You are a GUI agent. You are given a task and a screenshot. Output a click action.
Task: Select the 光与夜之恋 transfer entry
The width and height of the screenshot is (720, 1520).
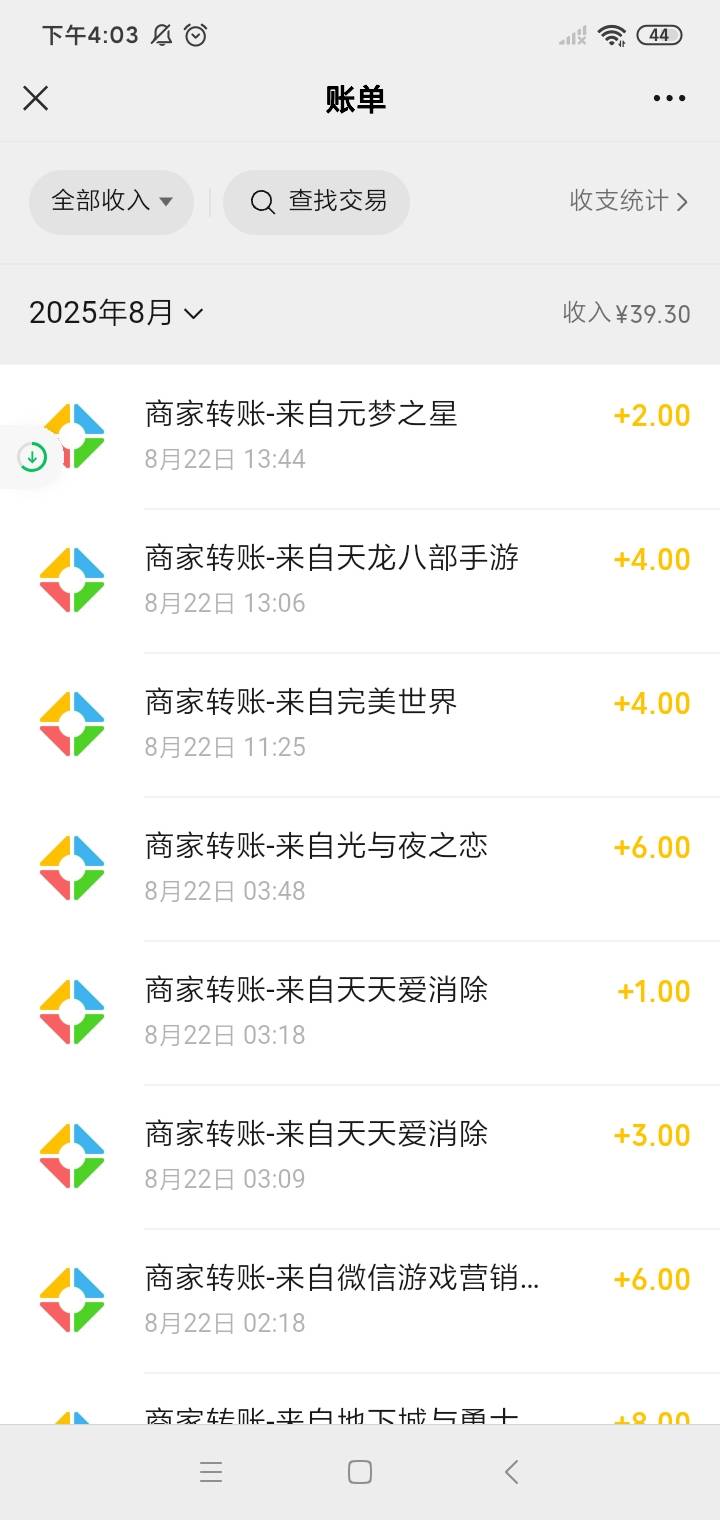(360, 869)
